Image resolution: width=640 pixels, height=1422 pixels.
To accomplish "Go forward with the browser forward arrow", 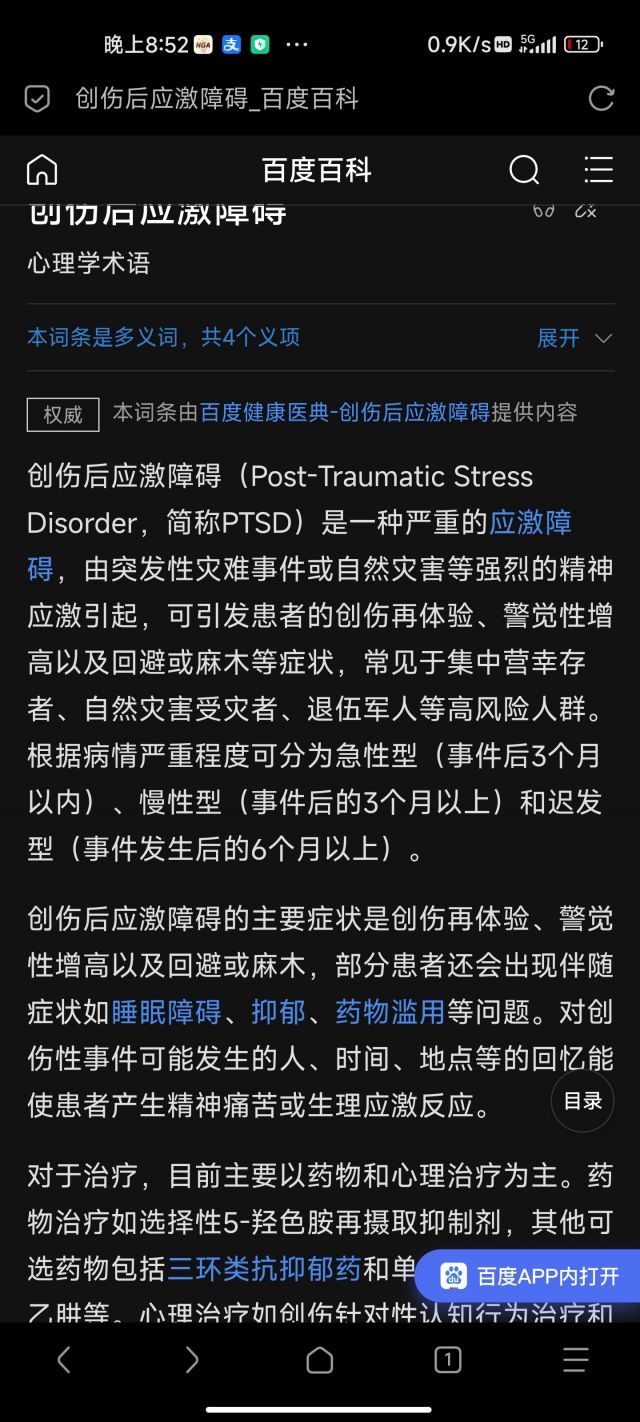I will pos(192,1359).
